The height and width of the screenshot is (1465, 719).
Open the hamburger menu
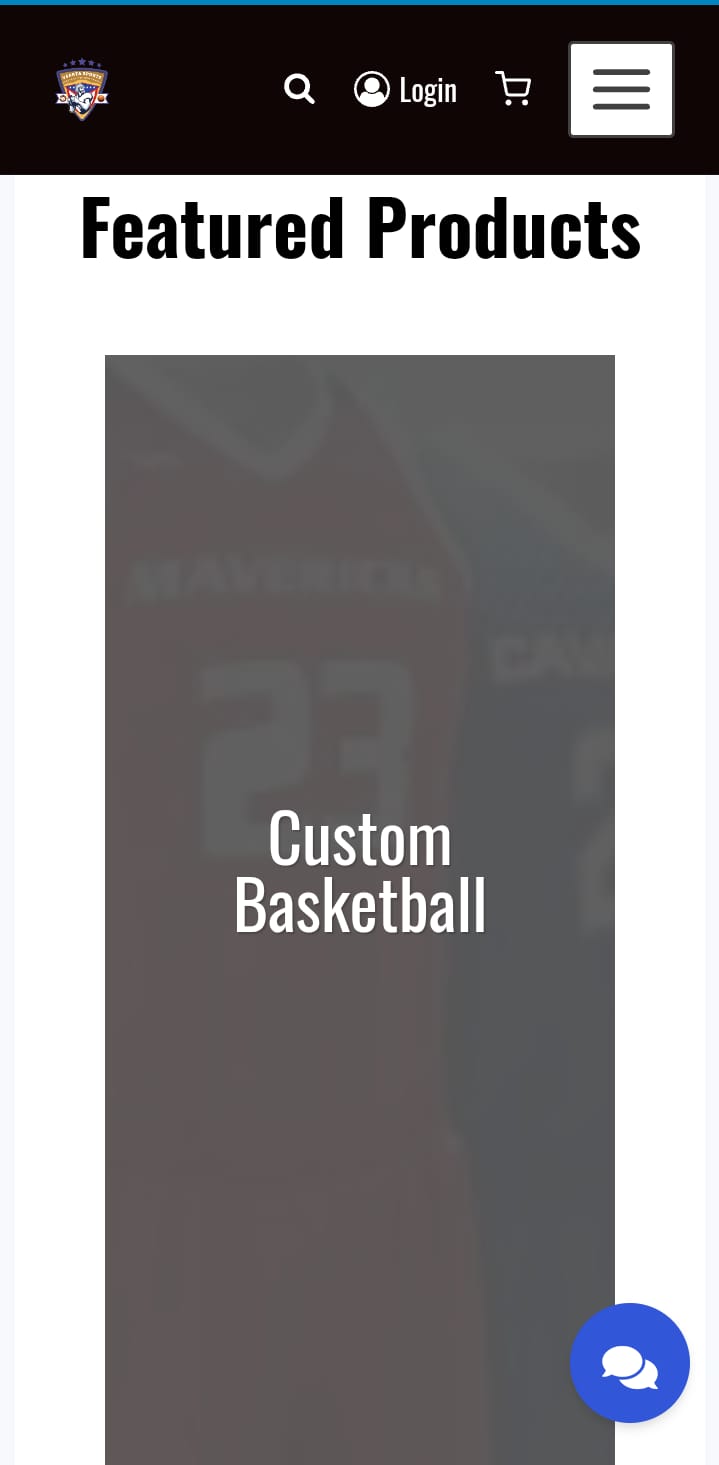tap(621, 89)
